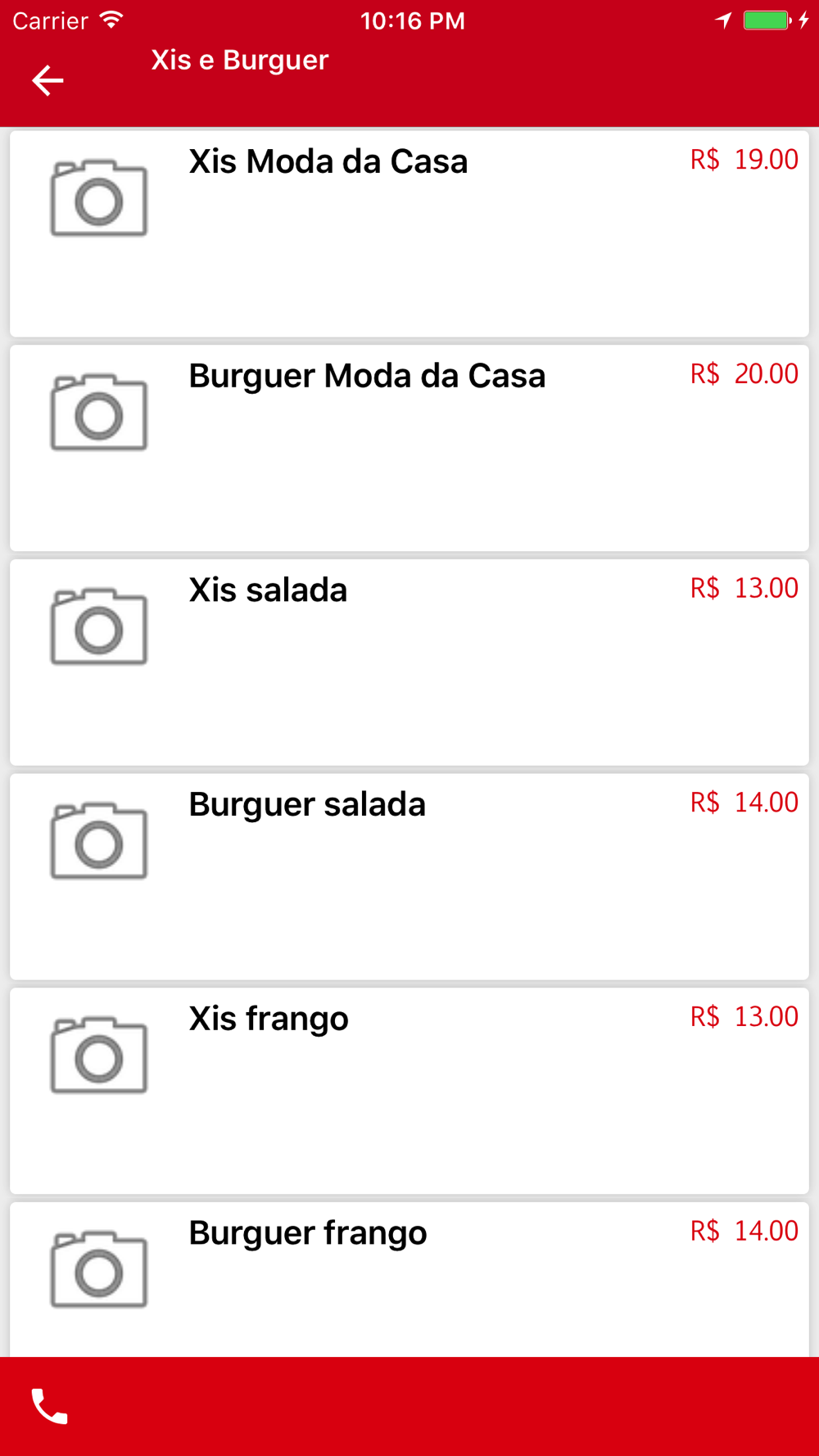Call the restaurant with the phone icon

pos(49,1407)
